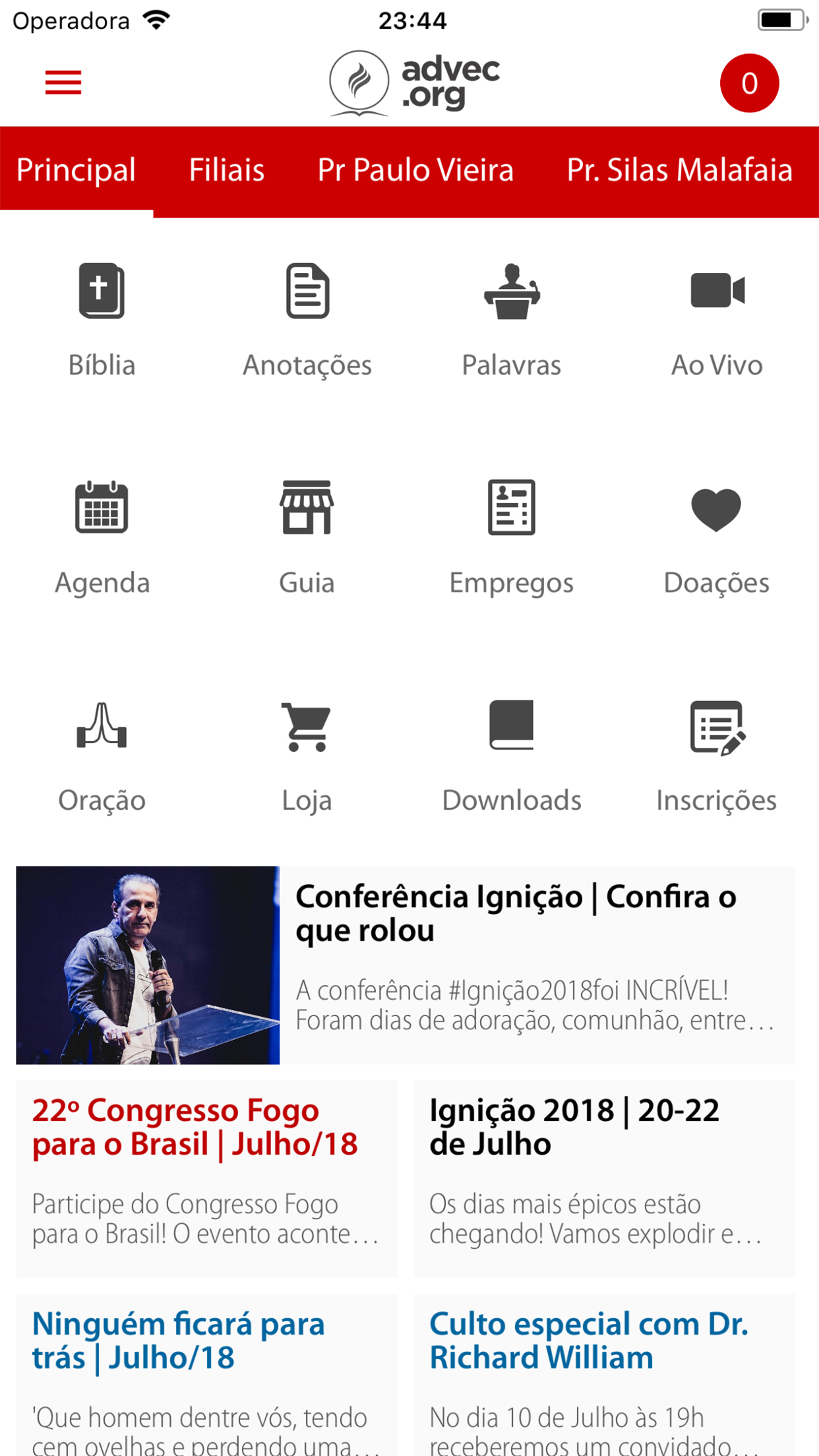This screenshot has height=1456, width=819.
Task: Open the Loja shopping cart
Action: [307, 756]
